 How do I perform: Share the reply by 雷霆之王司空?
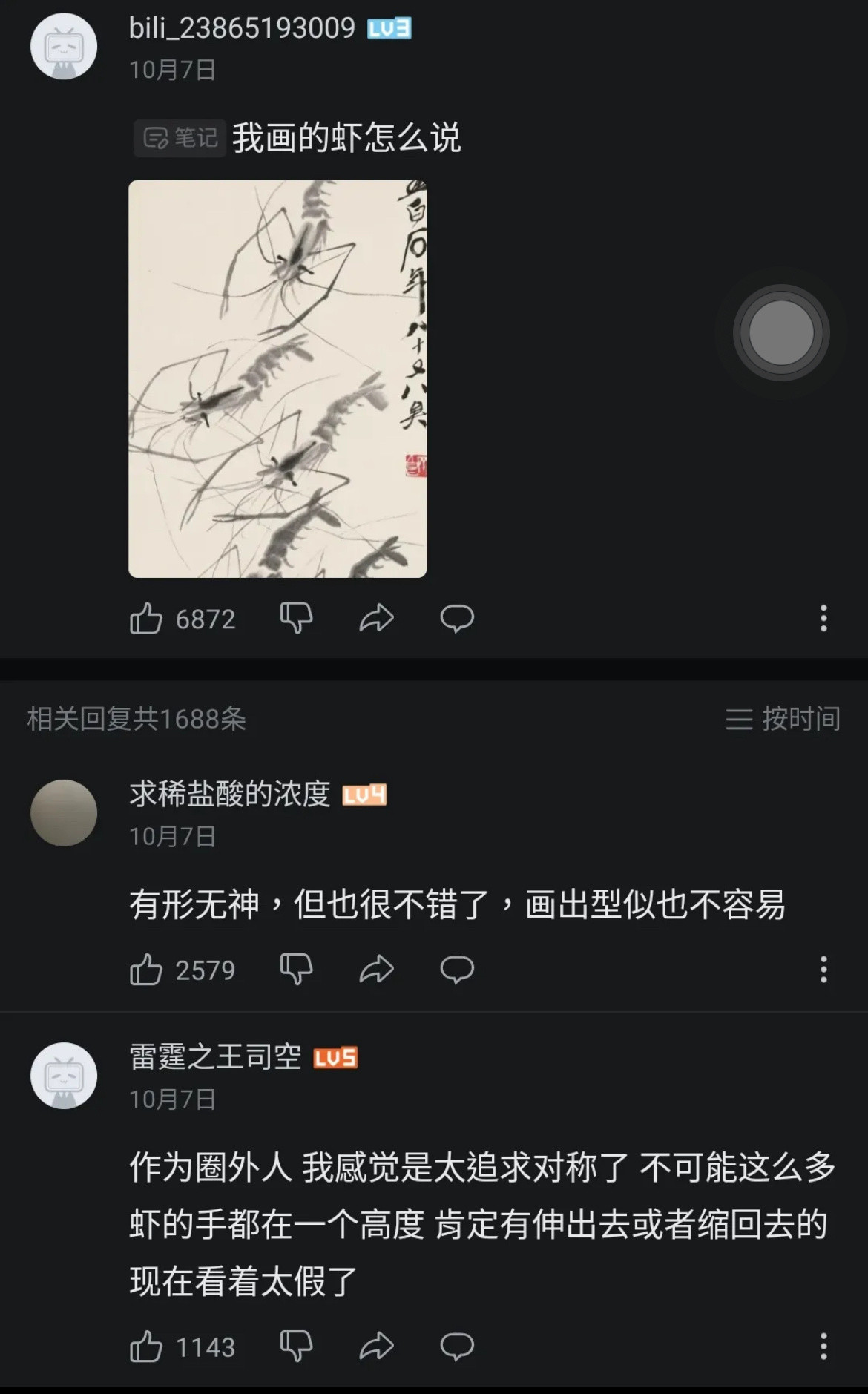[x=376, y=1346]
